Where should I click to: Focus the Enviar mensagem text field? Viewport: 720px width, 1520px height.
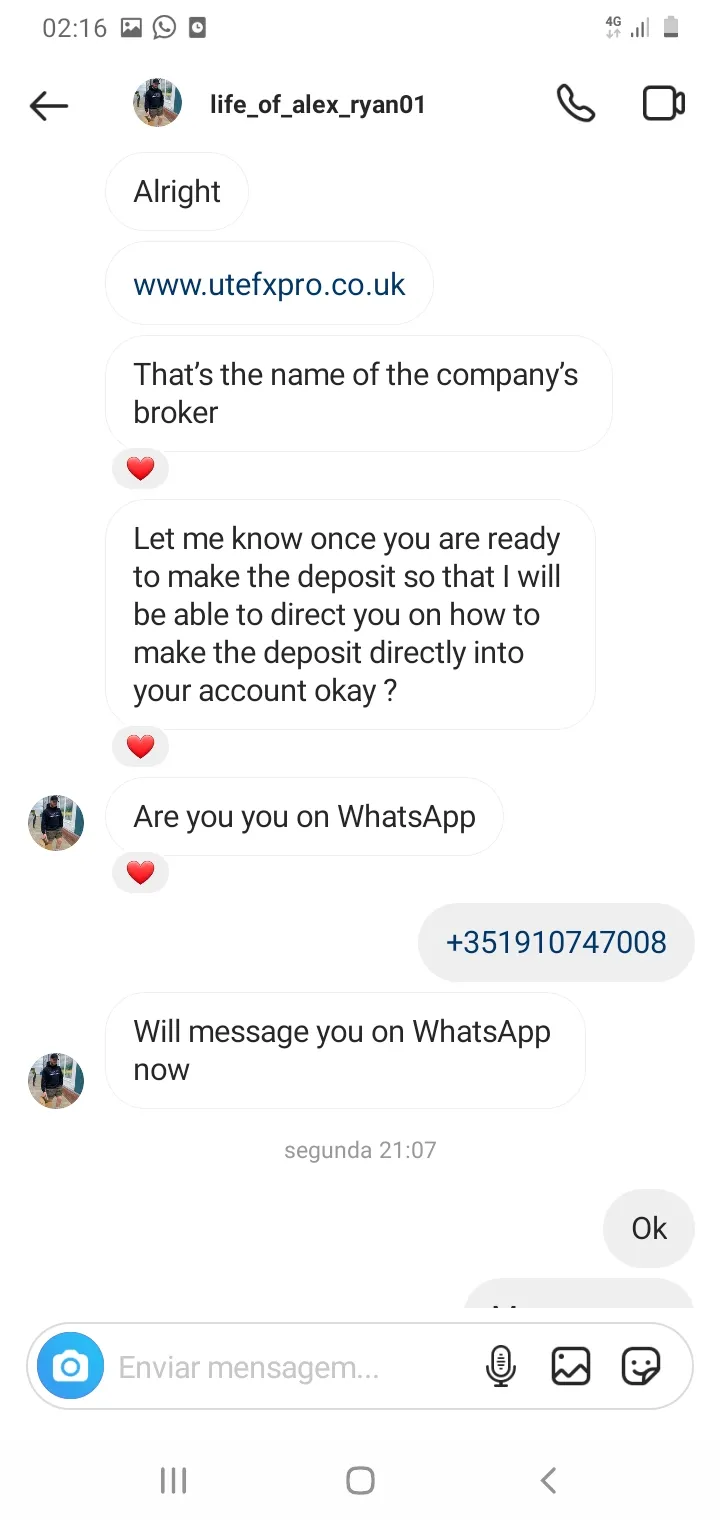[290, 1366]
